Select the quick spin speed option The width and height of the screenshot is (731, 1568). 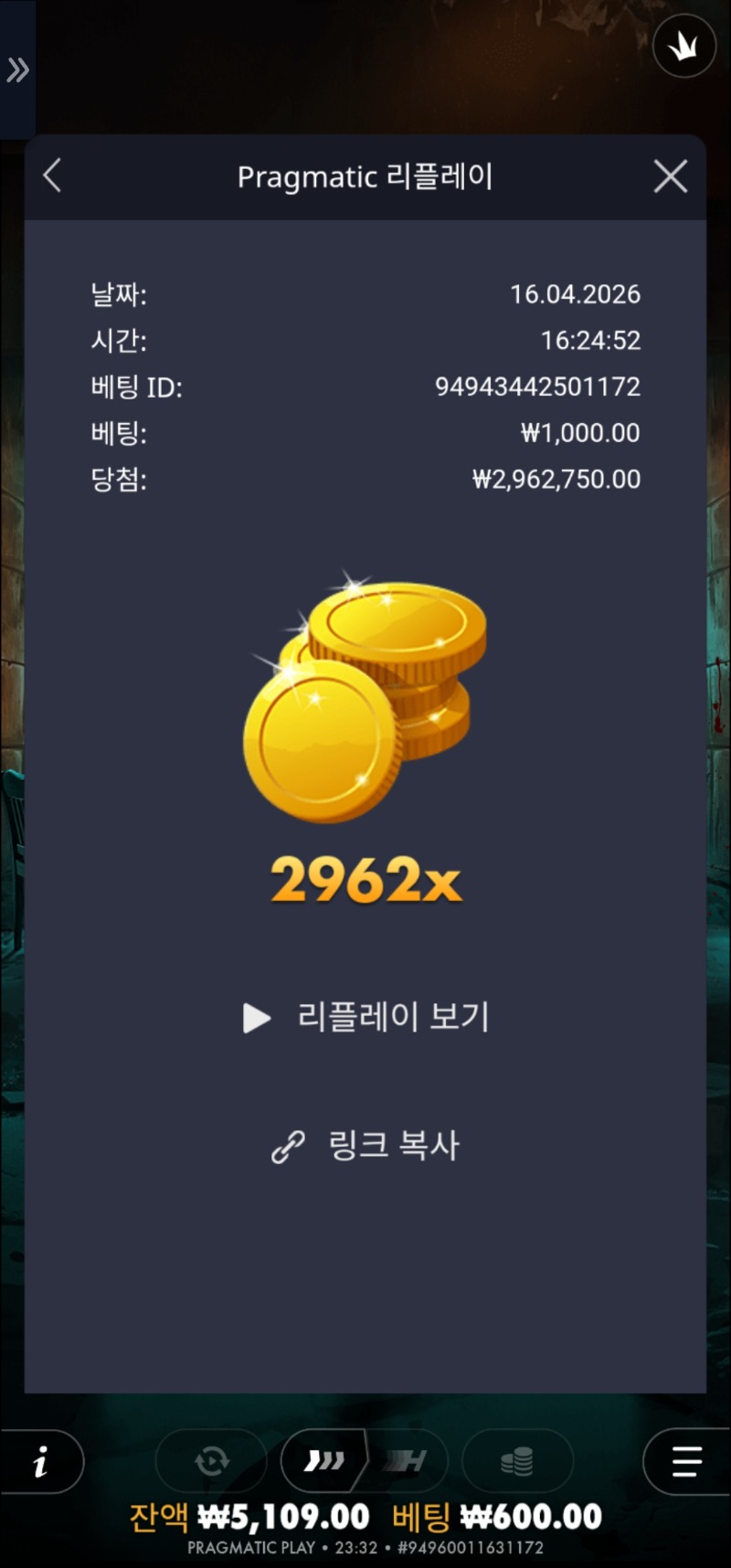(x=324, y=1461)
